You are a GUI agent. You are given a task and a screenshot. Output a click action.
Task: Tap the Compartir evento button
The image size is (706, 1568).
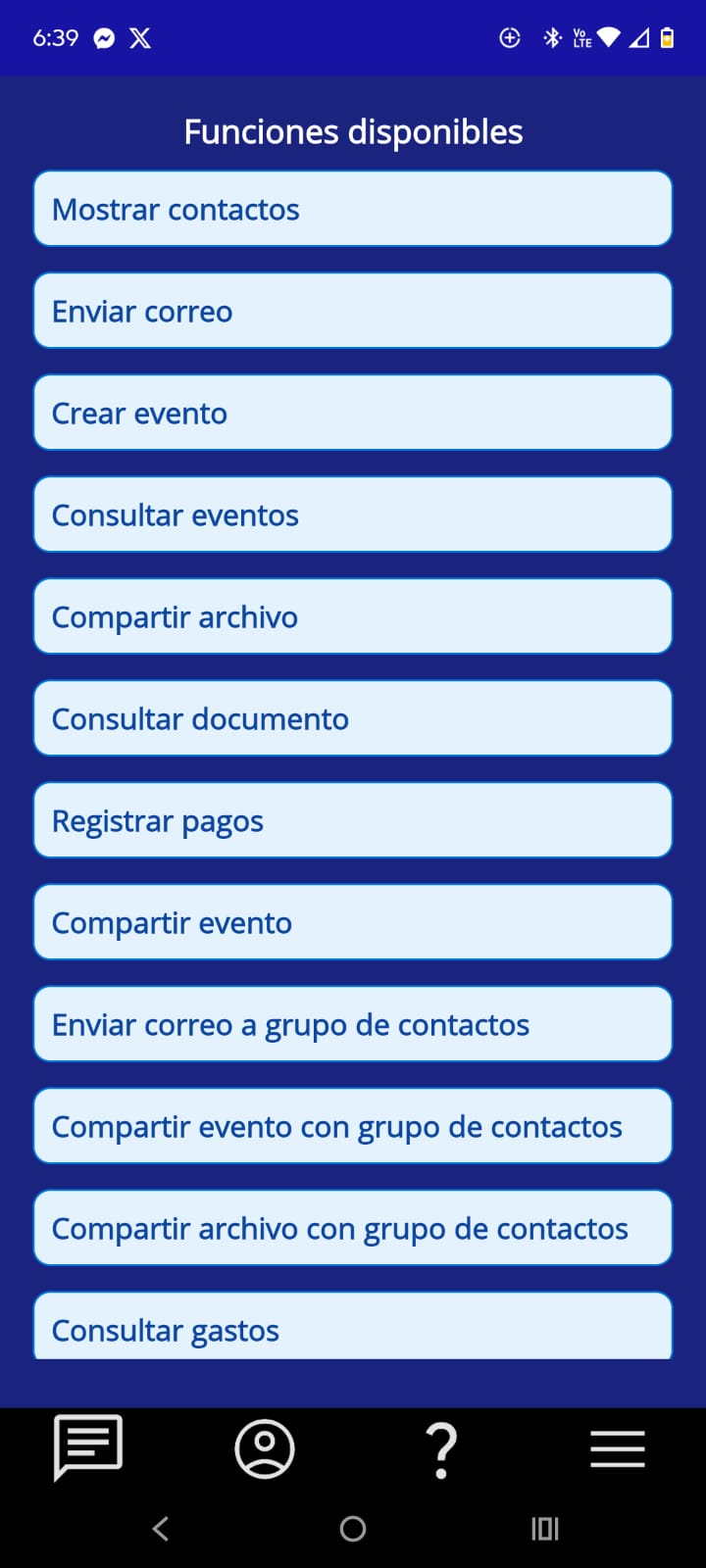[x=353, y=922]
